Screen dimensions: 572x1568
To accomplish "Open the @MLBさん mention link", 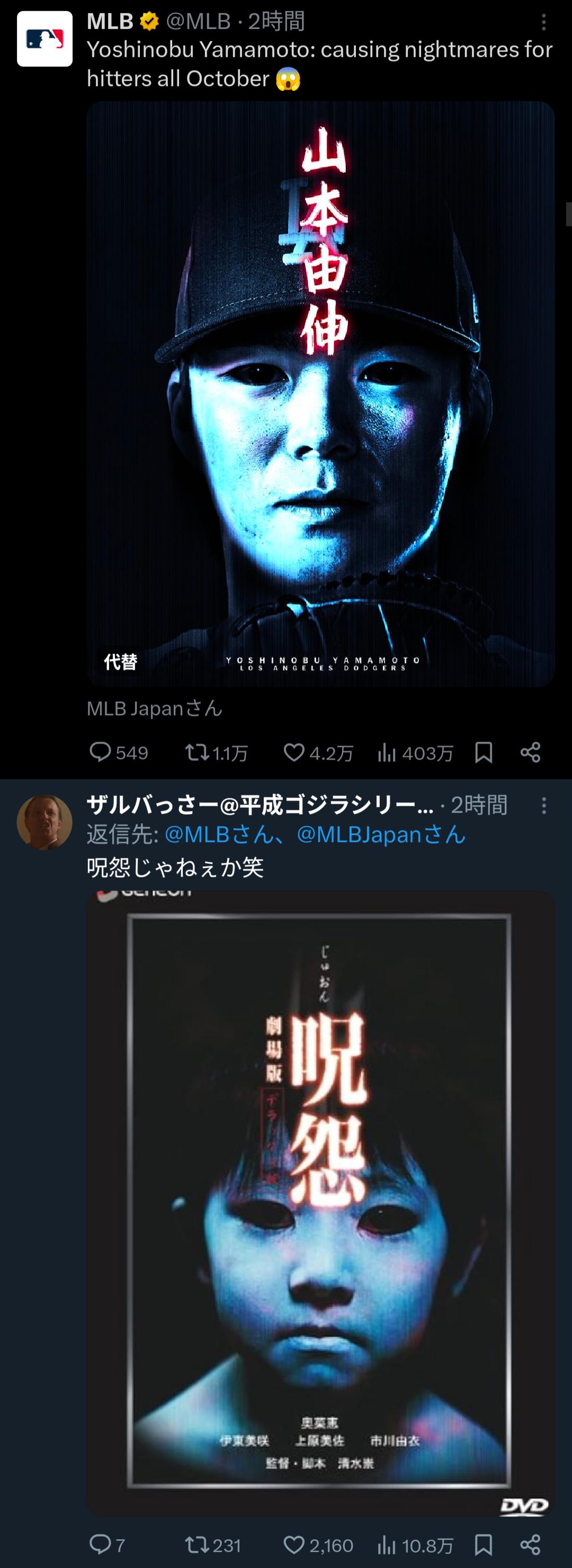I will (219, 834).
